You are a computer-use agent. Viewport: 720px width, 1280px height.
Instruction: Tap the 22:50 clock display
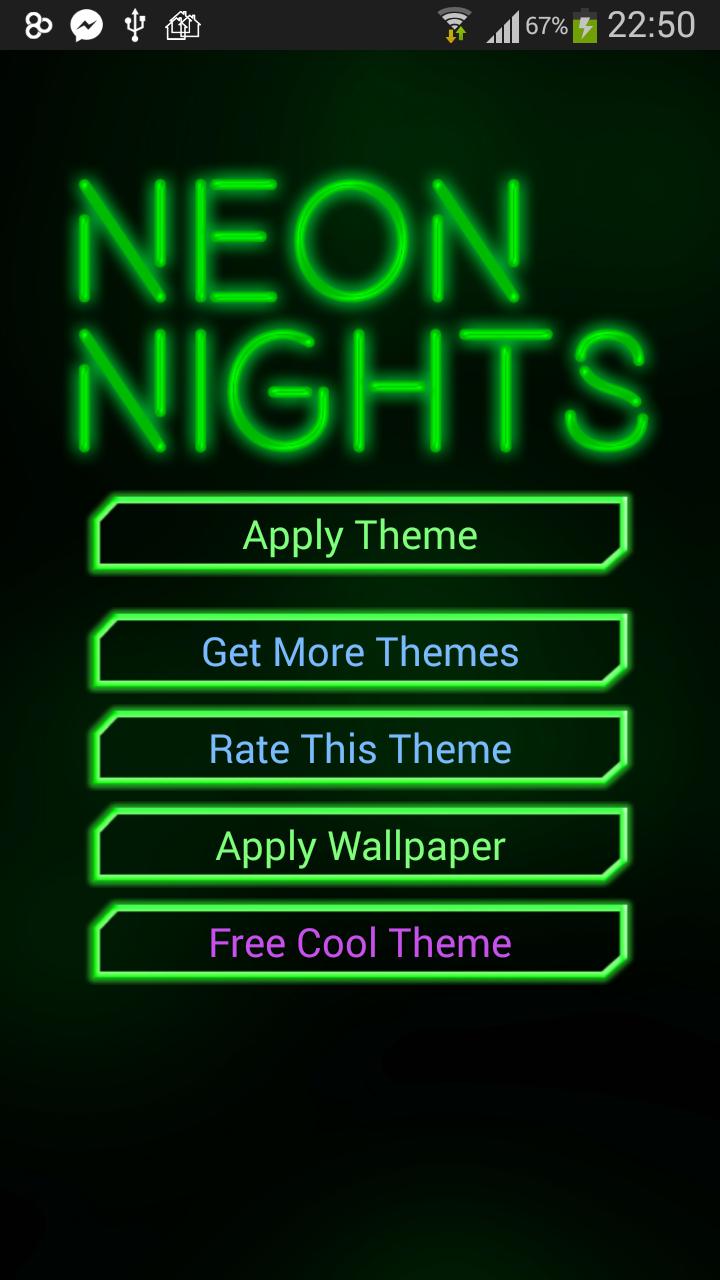click(x=655, y=25)
